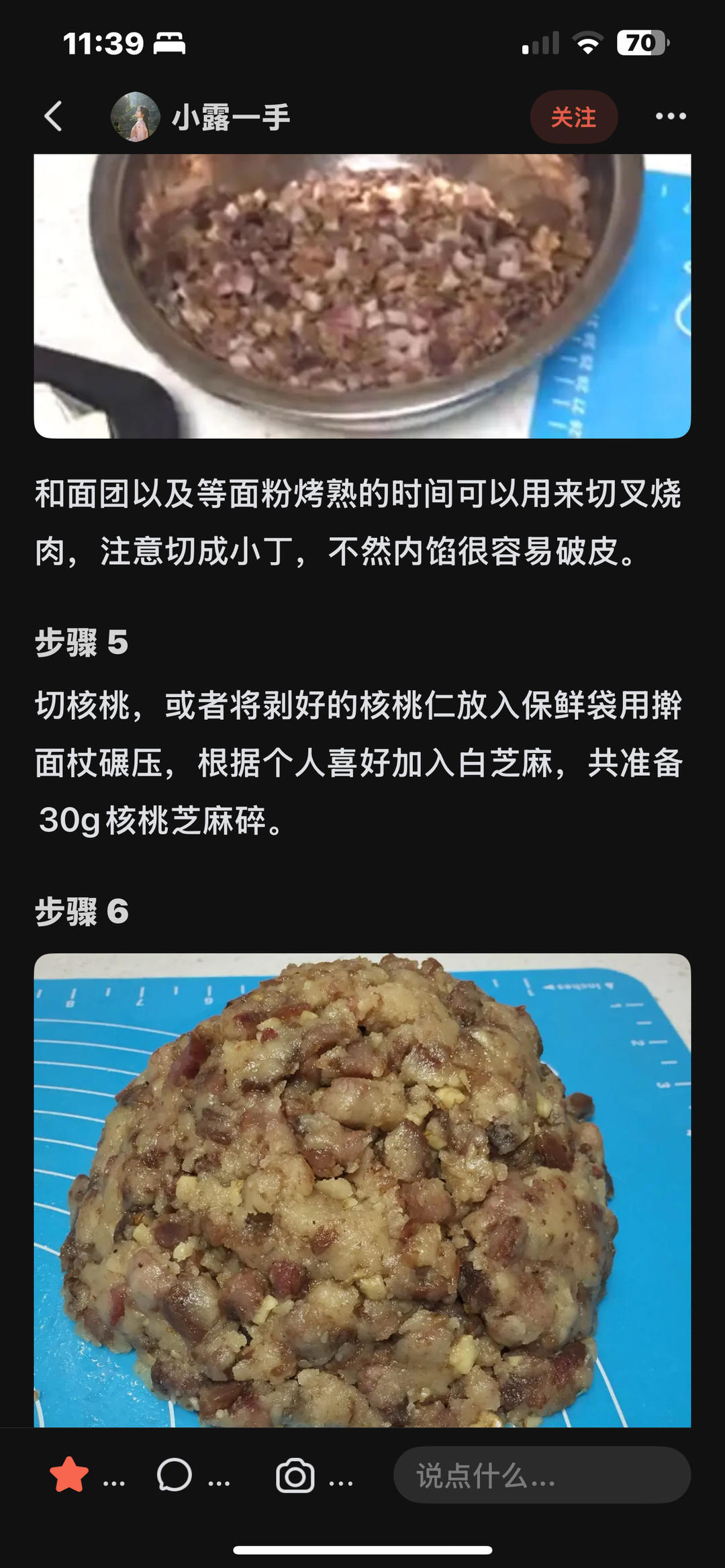
Task: Open the chopped char siu photo
Action: 362,295
